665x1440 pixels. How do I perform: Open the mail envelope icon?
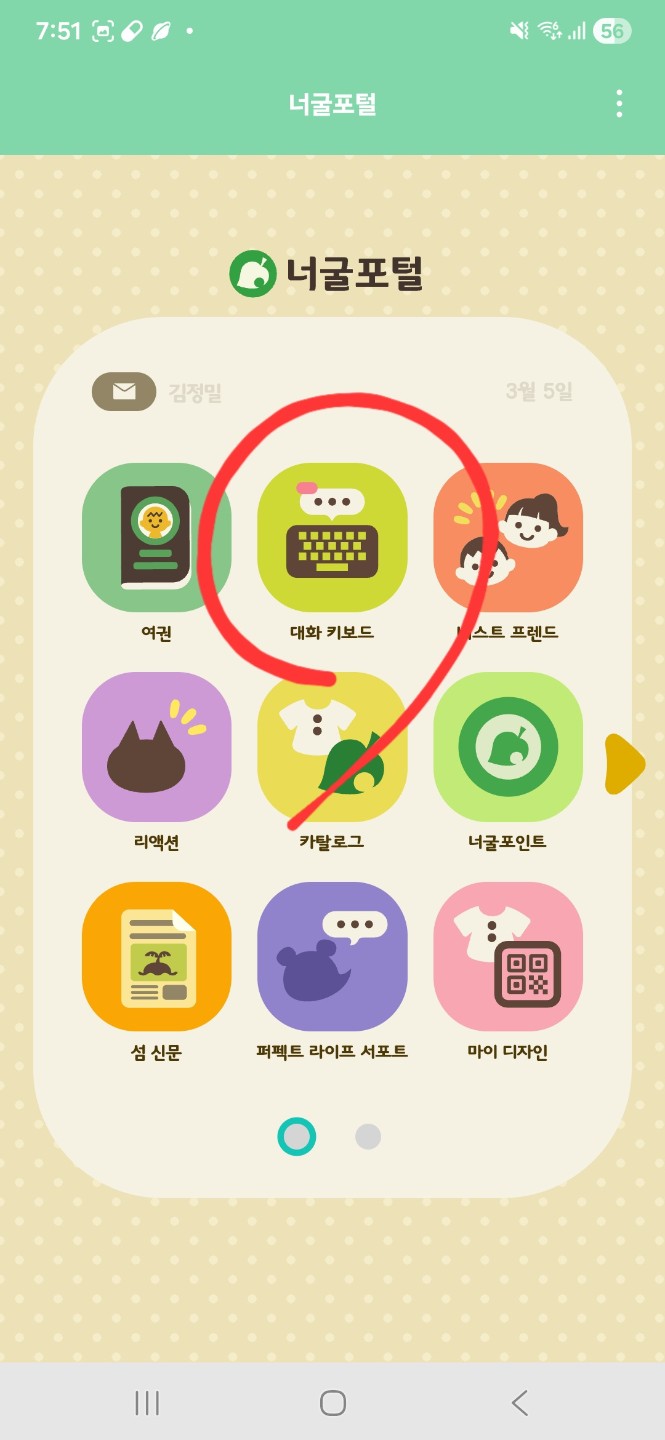[124, 392]
